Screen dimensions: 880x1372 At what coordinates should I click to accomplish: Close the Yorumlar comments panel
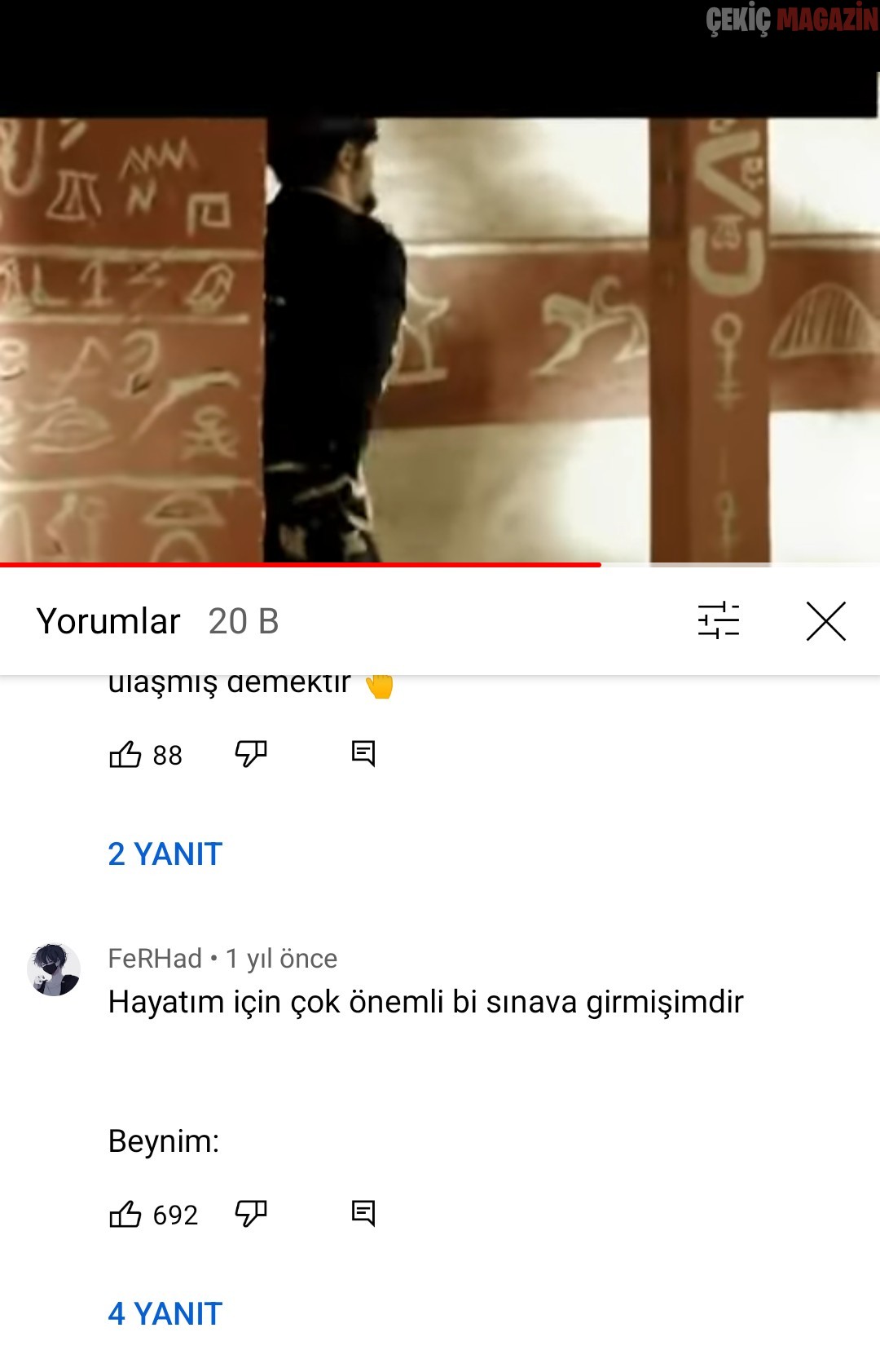825,621
